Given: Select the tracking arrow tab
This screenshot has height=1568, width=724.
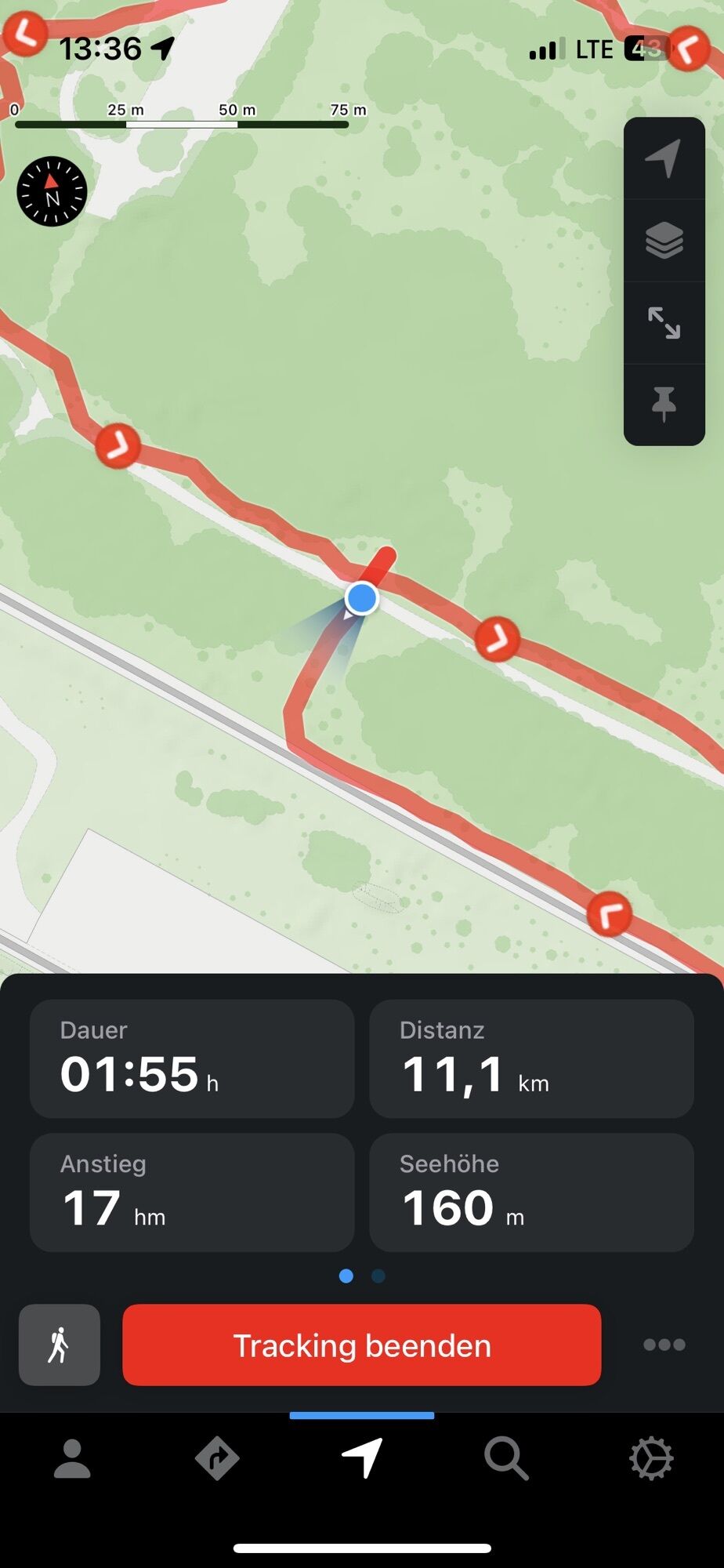Looking at the screenshot, I should click(362, 1459).
